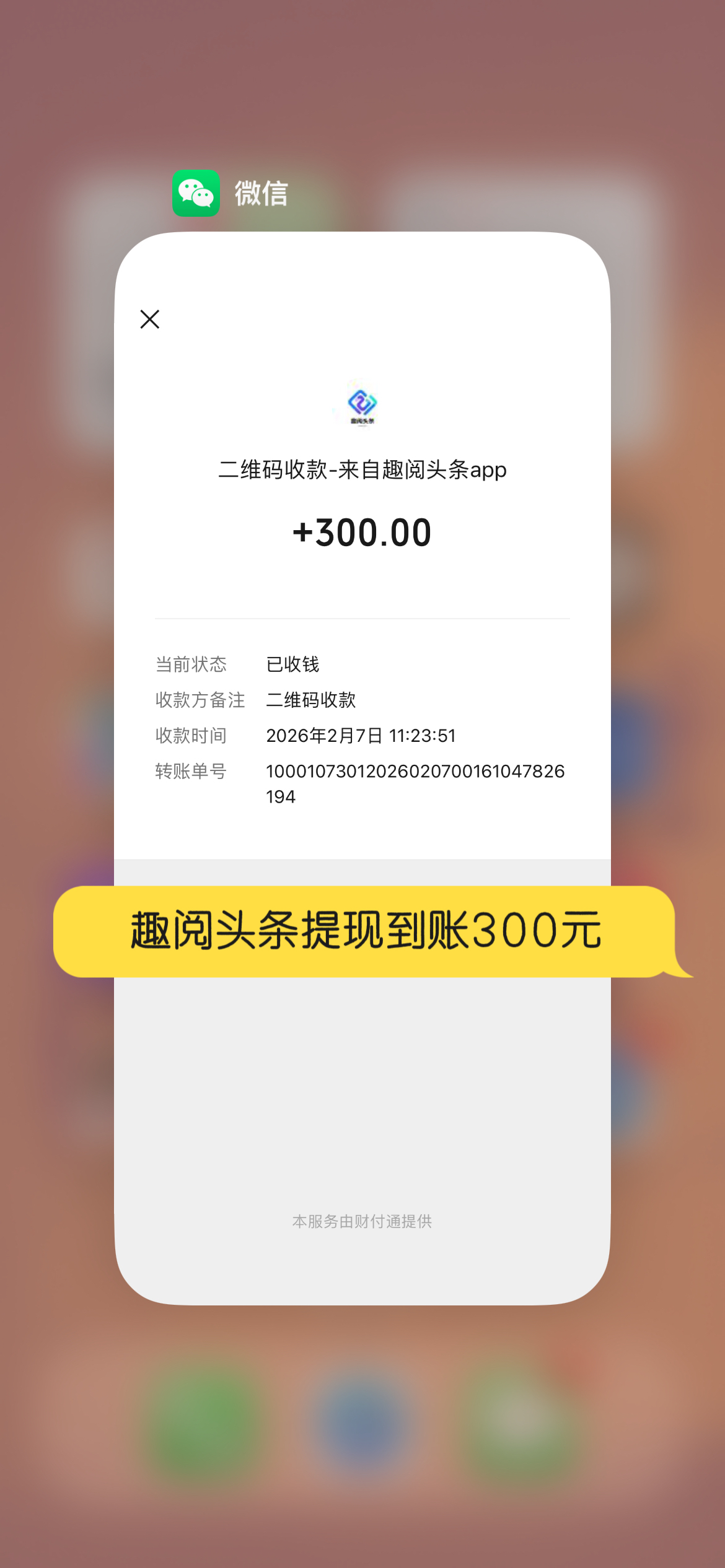This screenshot has height=1568, width=725.
Task: Tap the date 2026年2月7日 11:23:51
Action: click(x=361, y=735)
